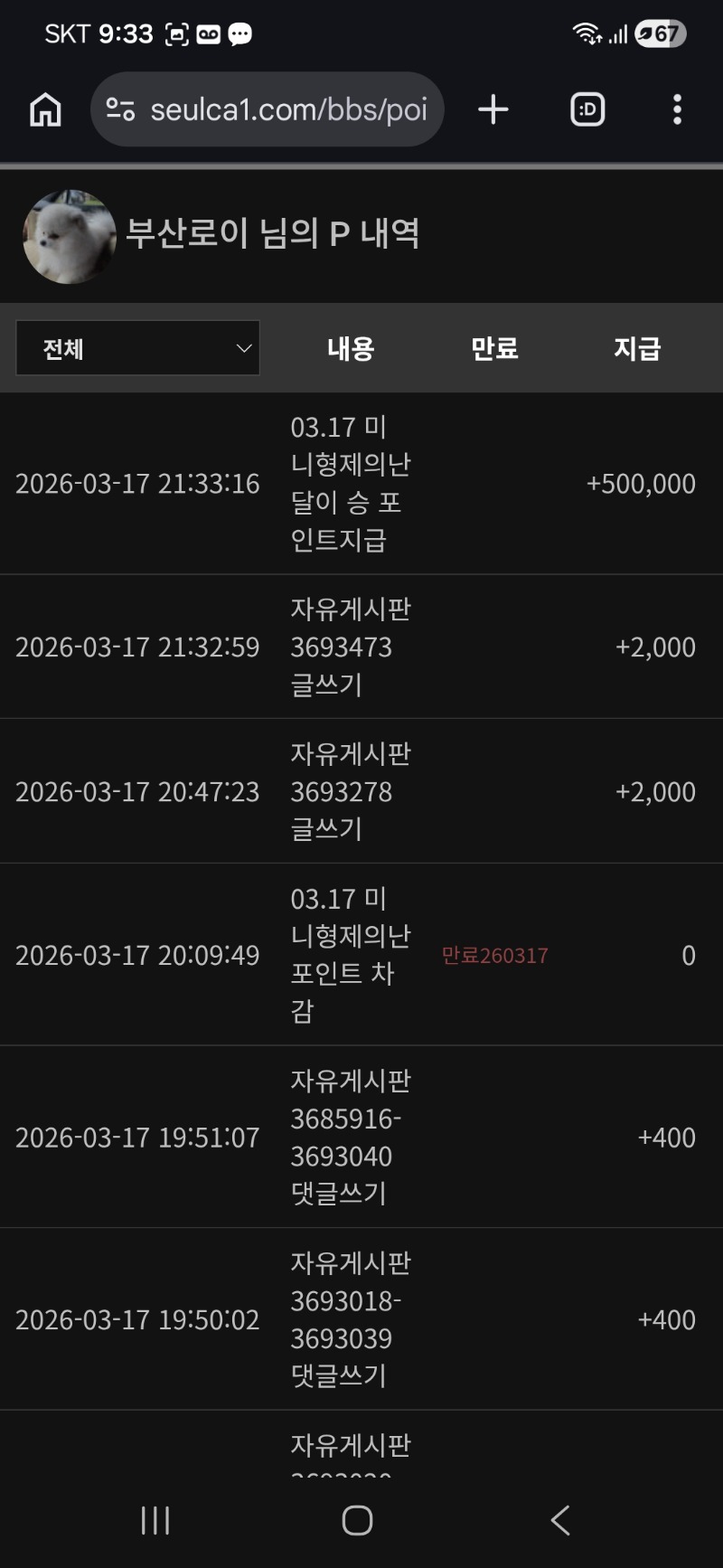Open a new browser tab
723x1568 pixels.
pyautogui.click(x=493, y=110)
